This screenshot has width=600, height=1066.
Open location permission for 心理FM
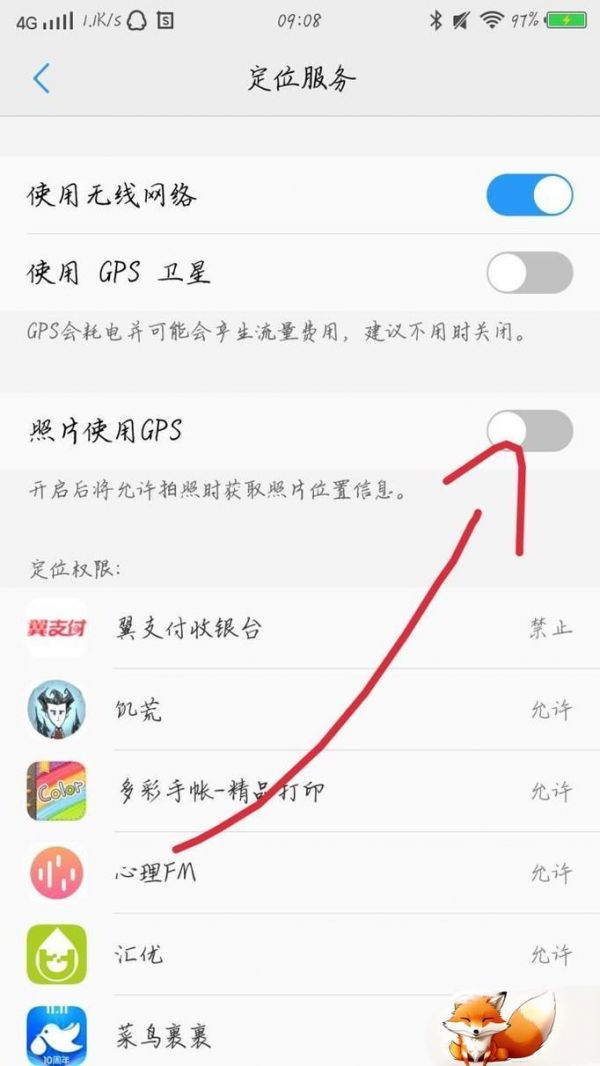click(300, 873)
